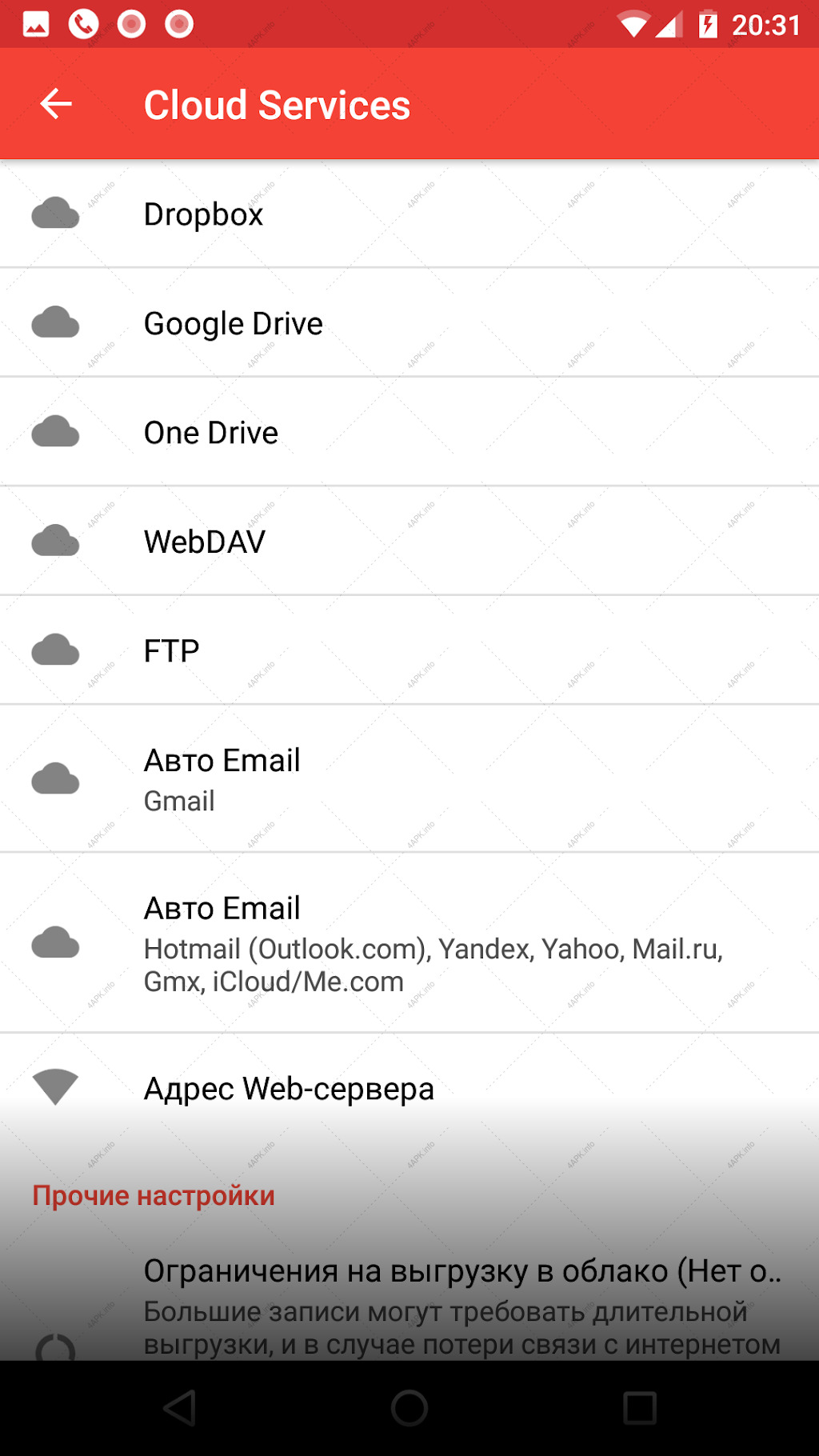Open FTP settings
Image resolution: width=819 pixels, height=1456 pixels.
coord(409,650)
